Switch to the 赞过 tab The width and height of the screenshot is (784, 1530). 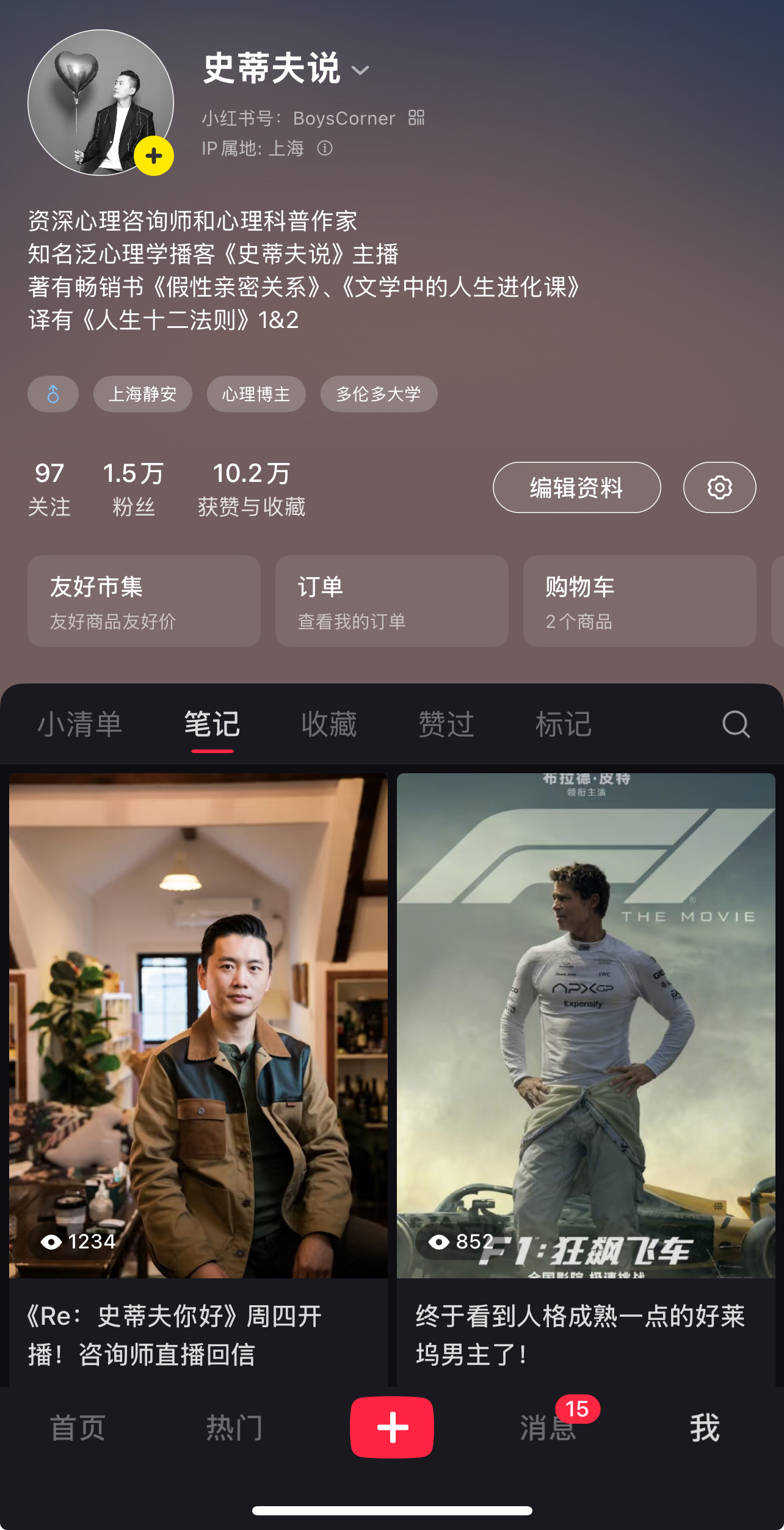[x=446, y=724]
